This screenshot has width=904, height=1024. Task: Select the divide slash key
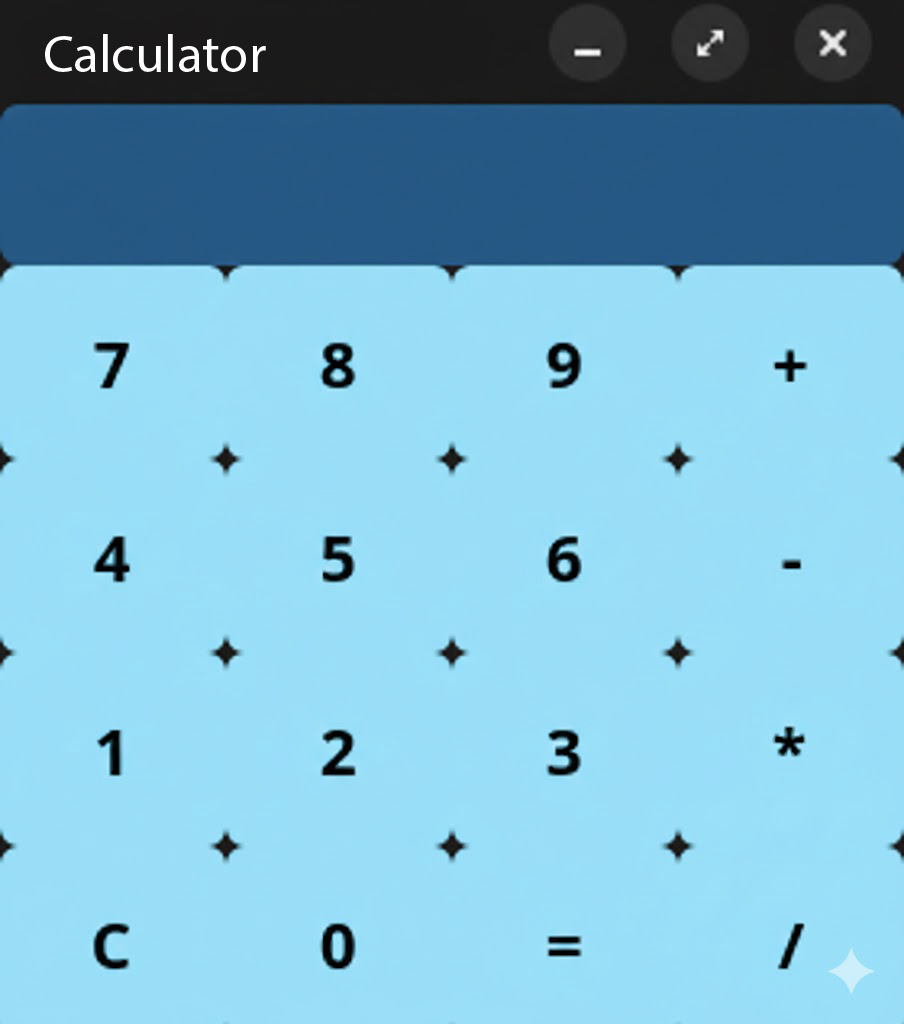(x=790, y=945)
